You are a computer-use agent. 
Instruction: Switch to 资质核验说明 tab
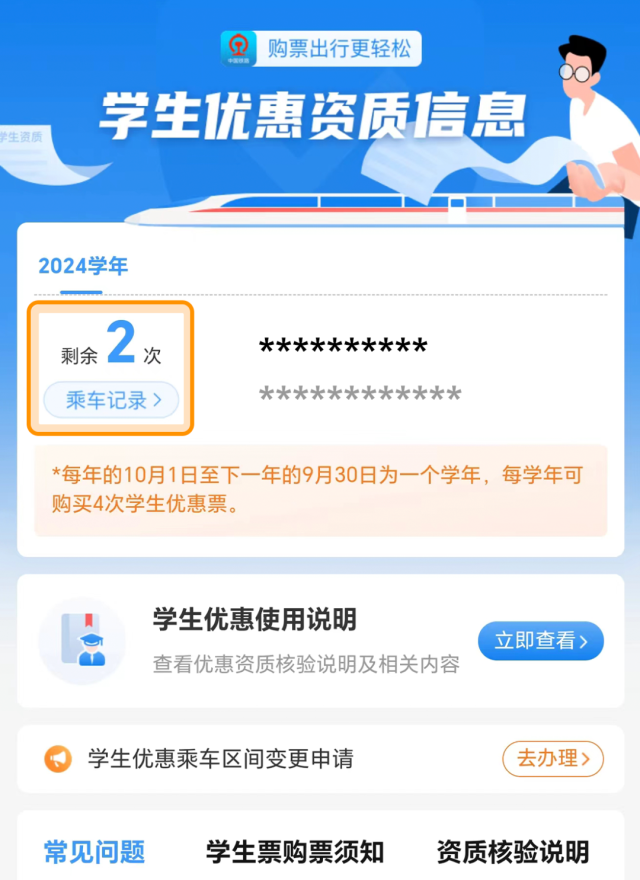point(513,852)
